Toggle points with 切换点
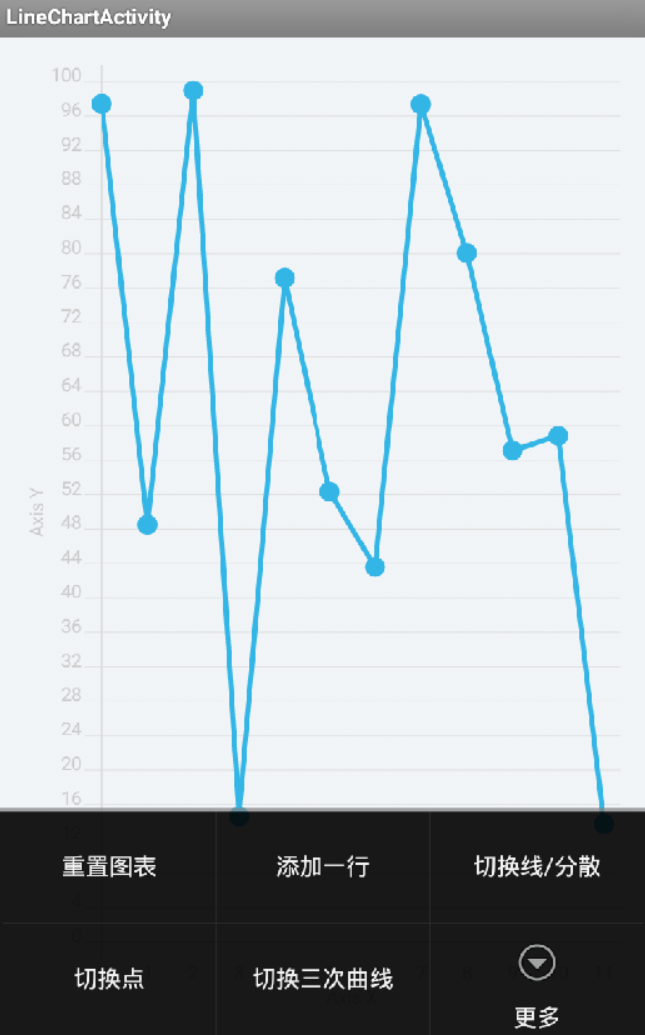Image resolution: width=645 pixels, height=1035 pixels. point(109,978)
